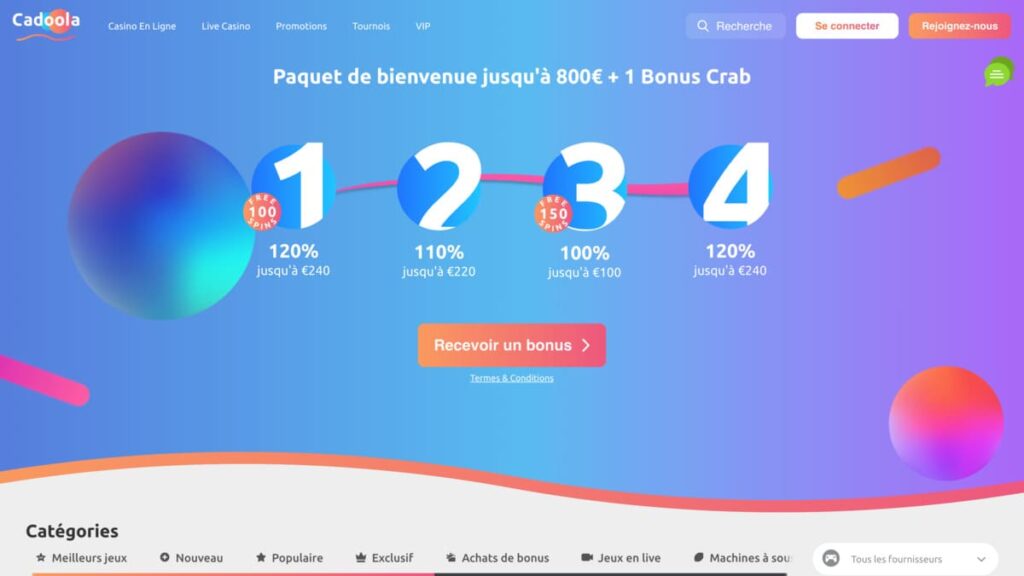
Task: Go to Cadoola home via logo
Action: coord(46,25)
